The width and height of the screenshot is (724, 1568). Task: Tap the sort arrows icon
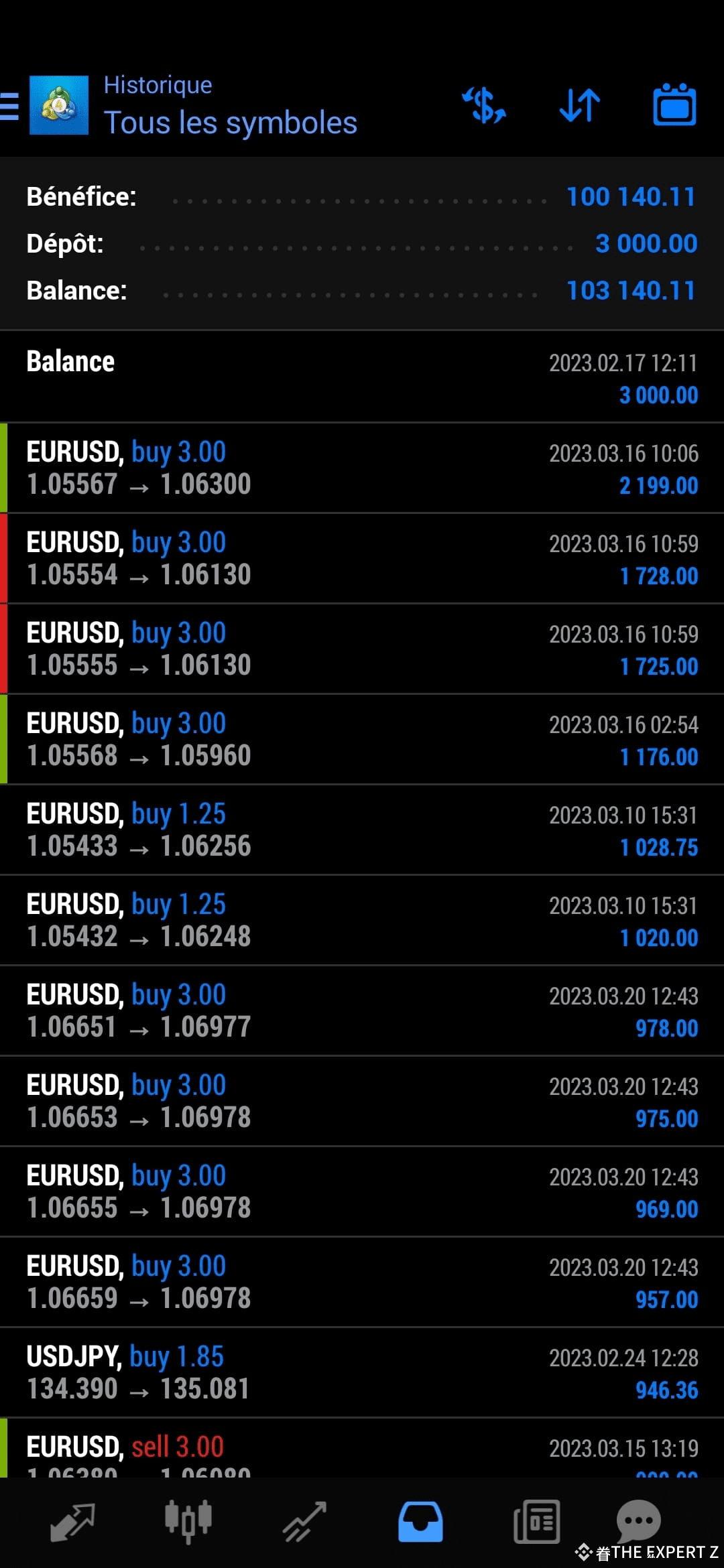pos(579,106)
